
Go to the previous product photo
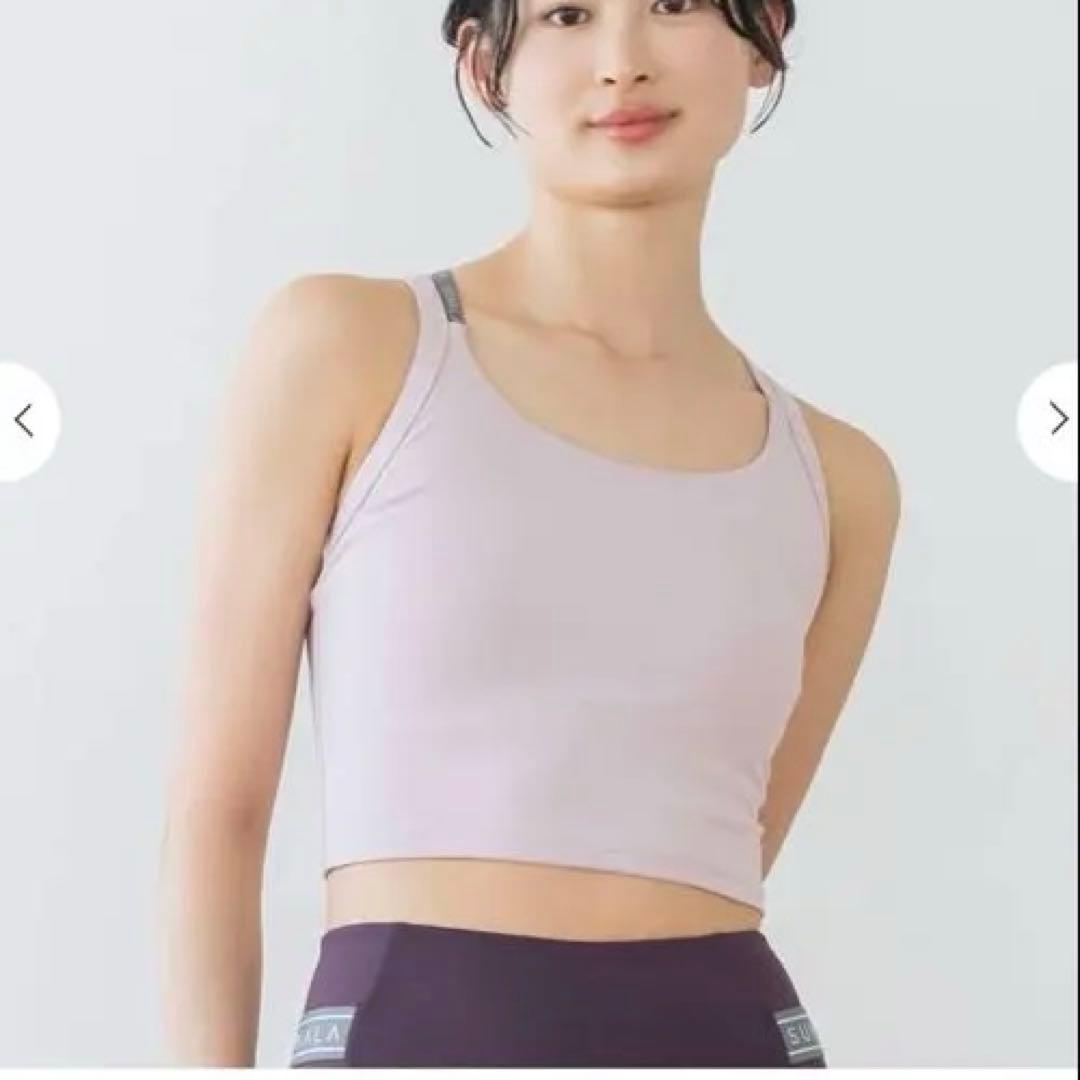coord(25,421)
